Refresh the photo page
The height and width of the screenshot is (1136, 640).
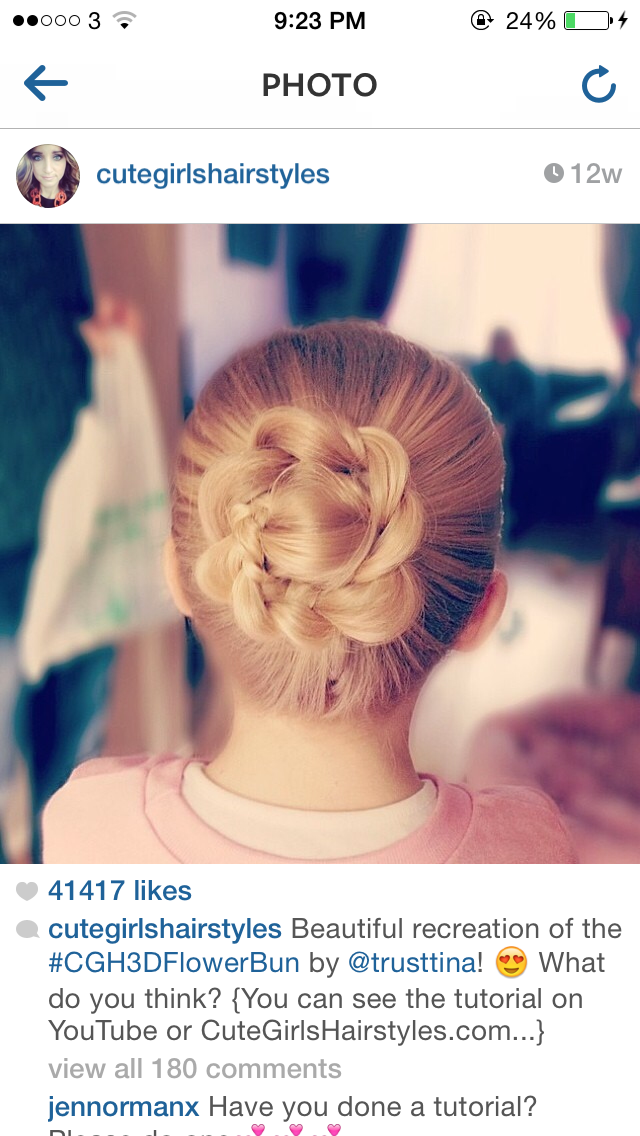tap(599, 84)
